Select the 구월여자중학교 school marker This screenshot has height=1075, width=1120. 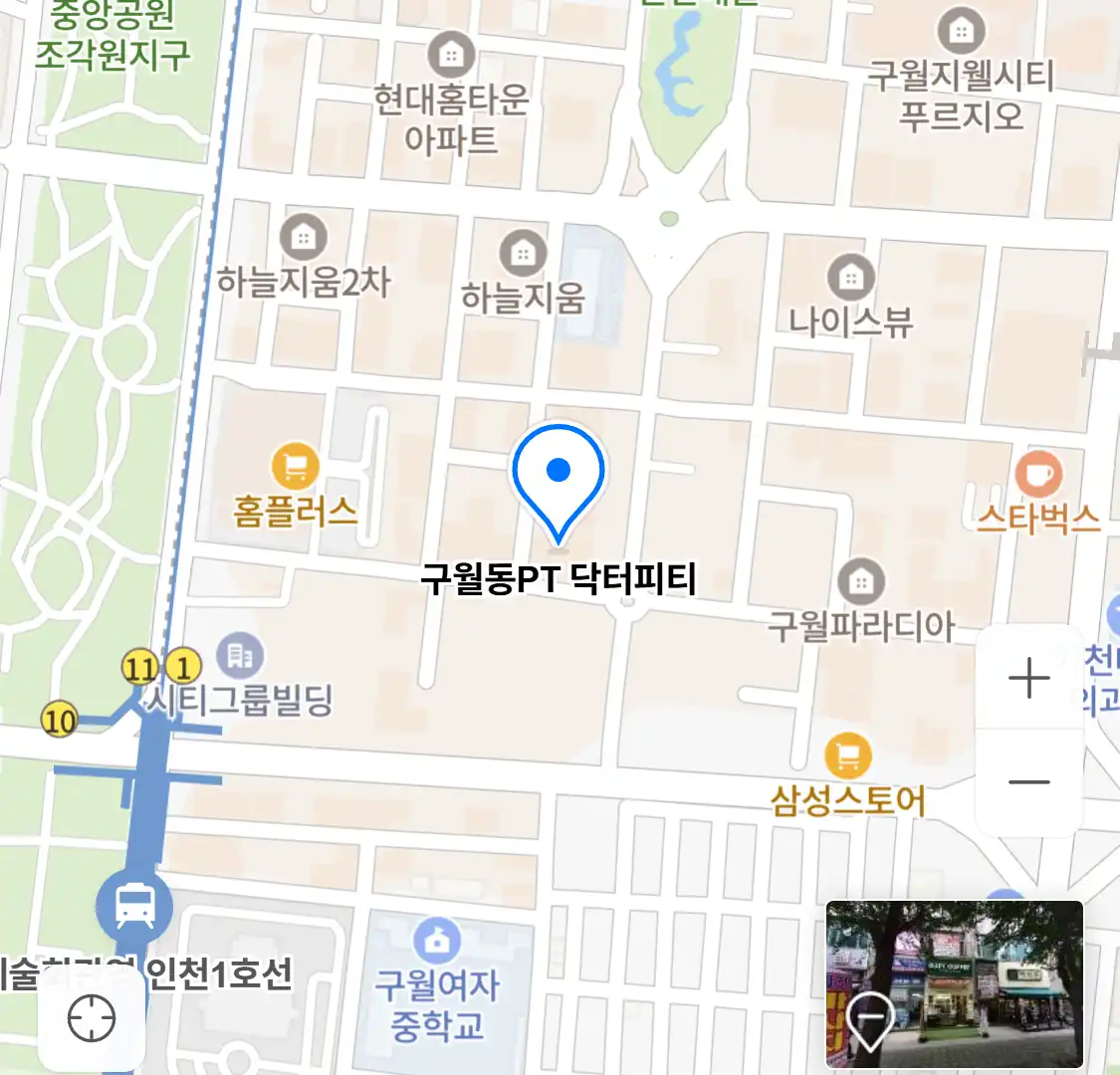(x=436, y=941)
